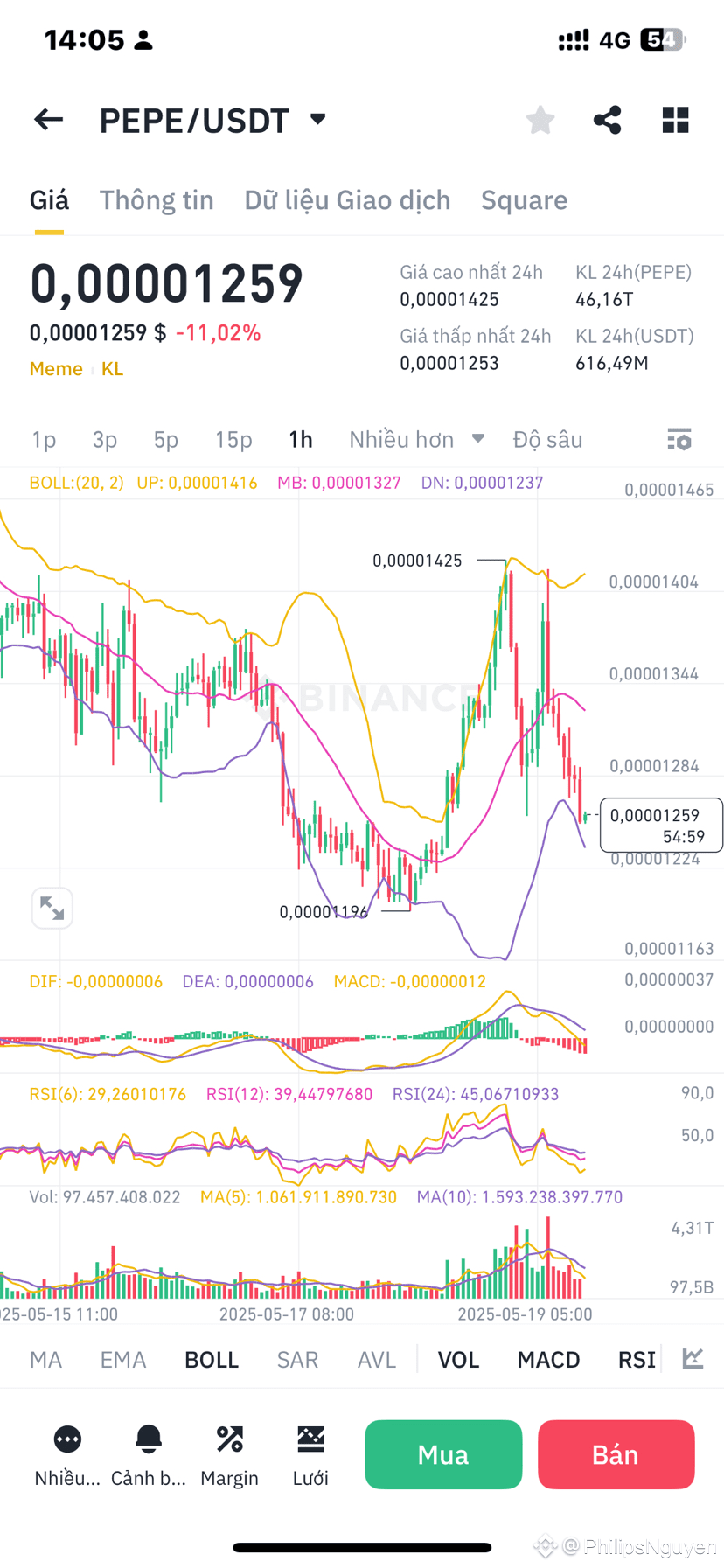Switch to the Thông tin tab
724x1568 pixels.
coord(157,200)
